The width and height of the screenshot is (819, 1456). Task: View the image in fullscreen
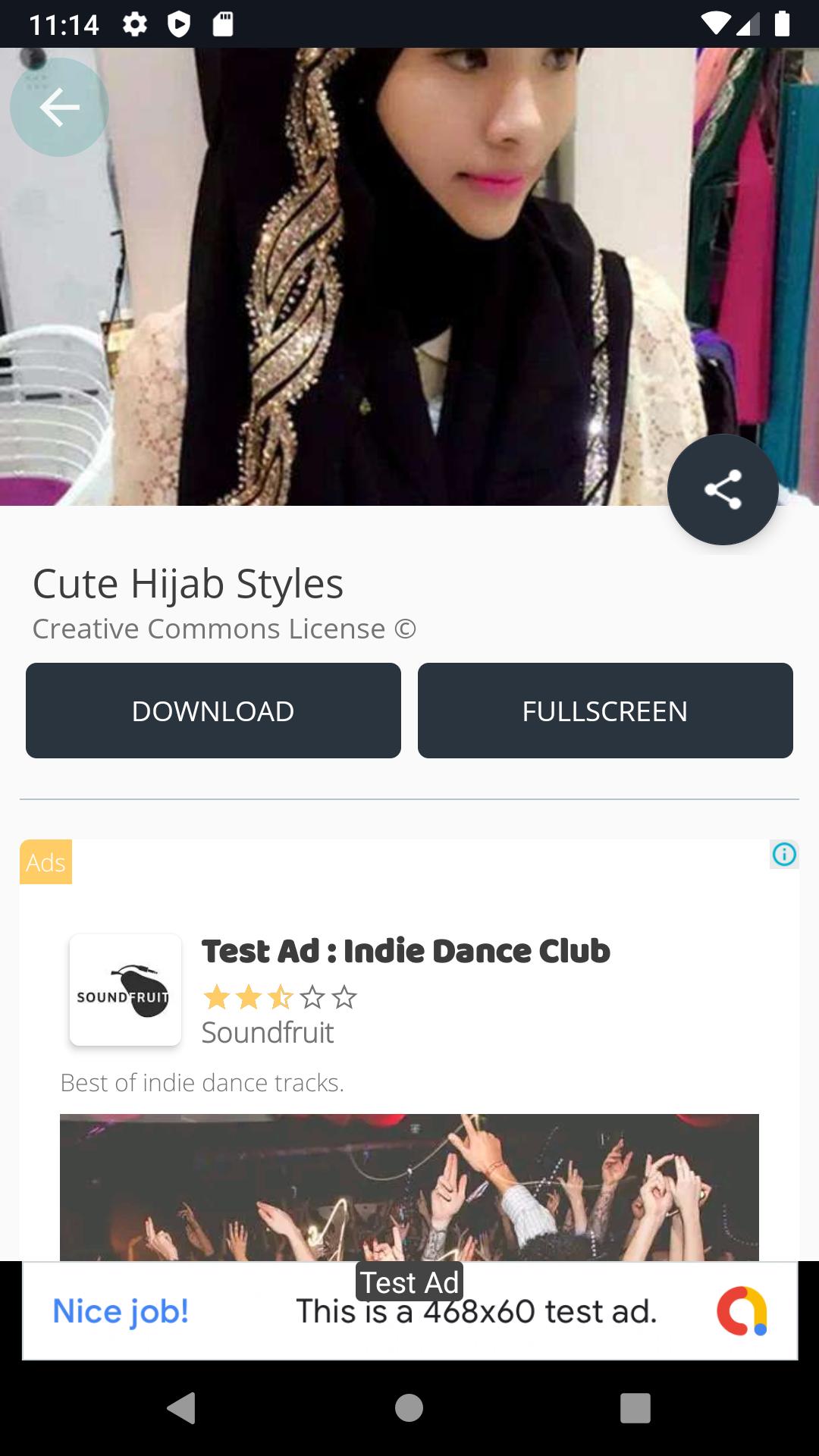pos(604,711)
